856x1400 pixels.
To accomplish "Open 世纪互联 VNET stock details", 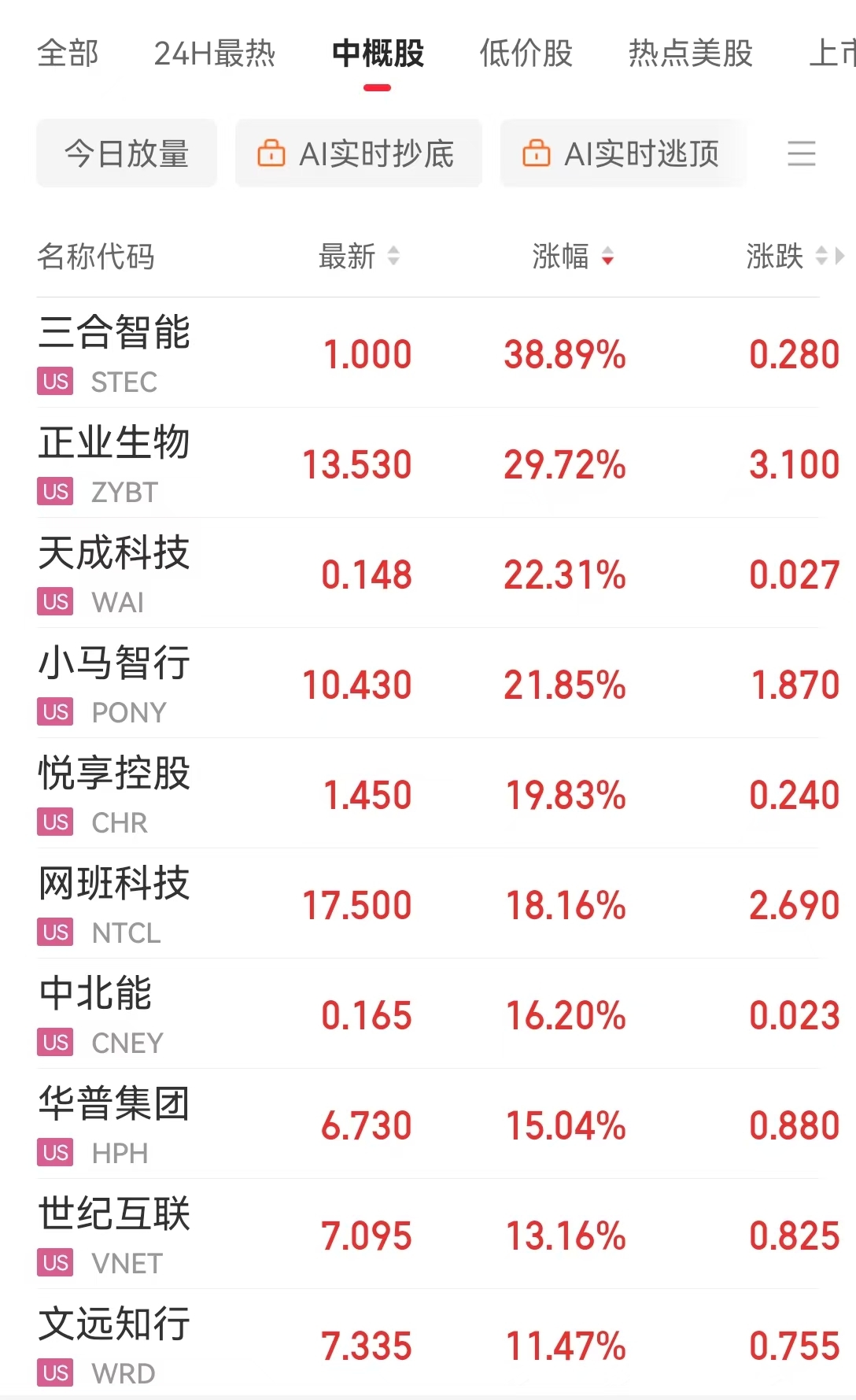I will click(114, 1234).
